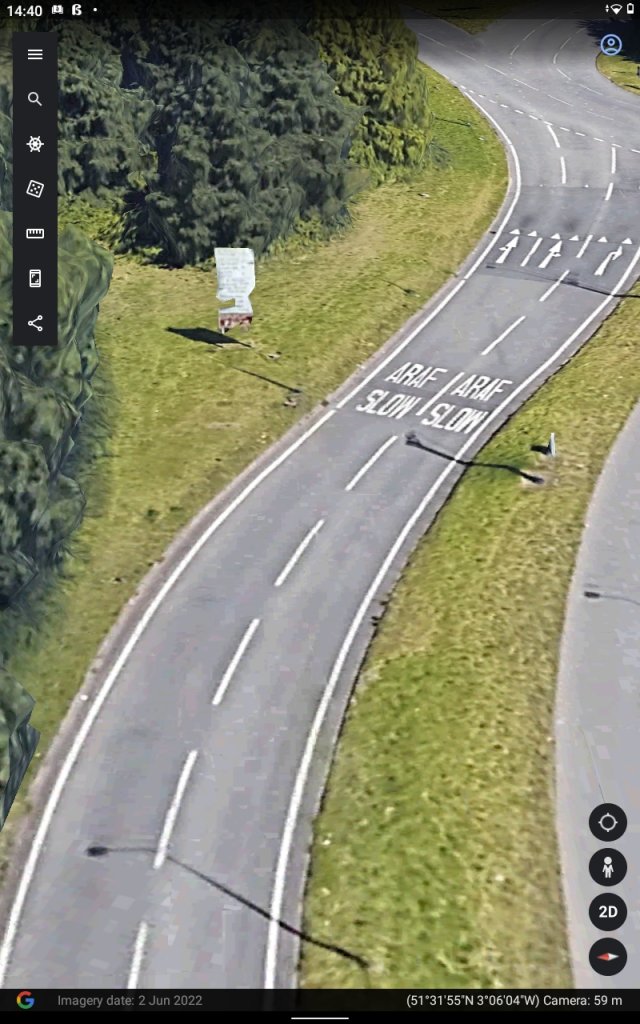
Task: Switch to 2D view
Action: (x=608, y=912)
